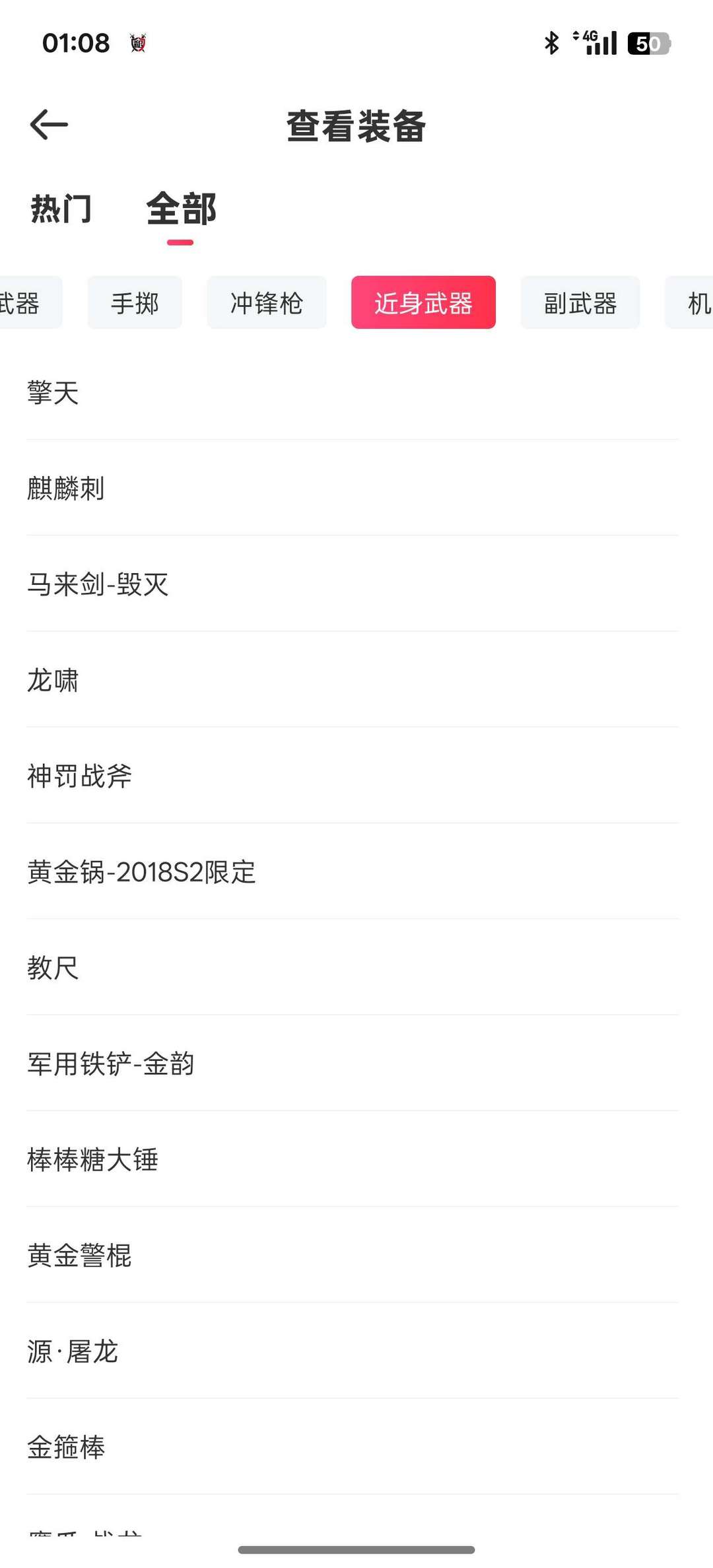713x1568 pixels.
Task: Switch to the 热门 tab
Action: tap(61, 209)
